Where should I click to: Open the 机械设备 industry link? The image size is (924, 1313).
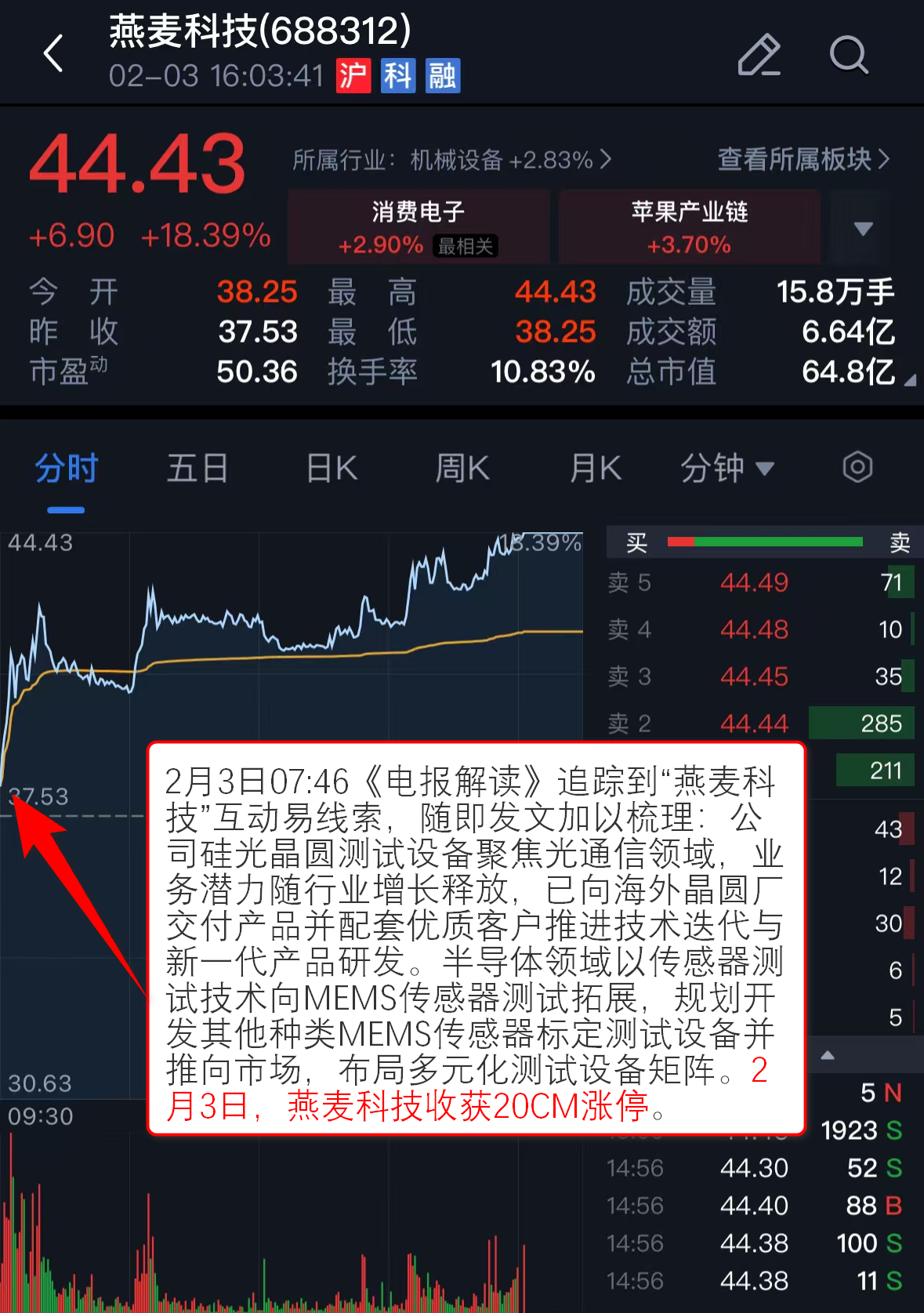click(451, 160)
